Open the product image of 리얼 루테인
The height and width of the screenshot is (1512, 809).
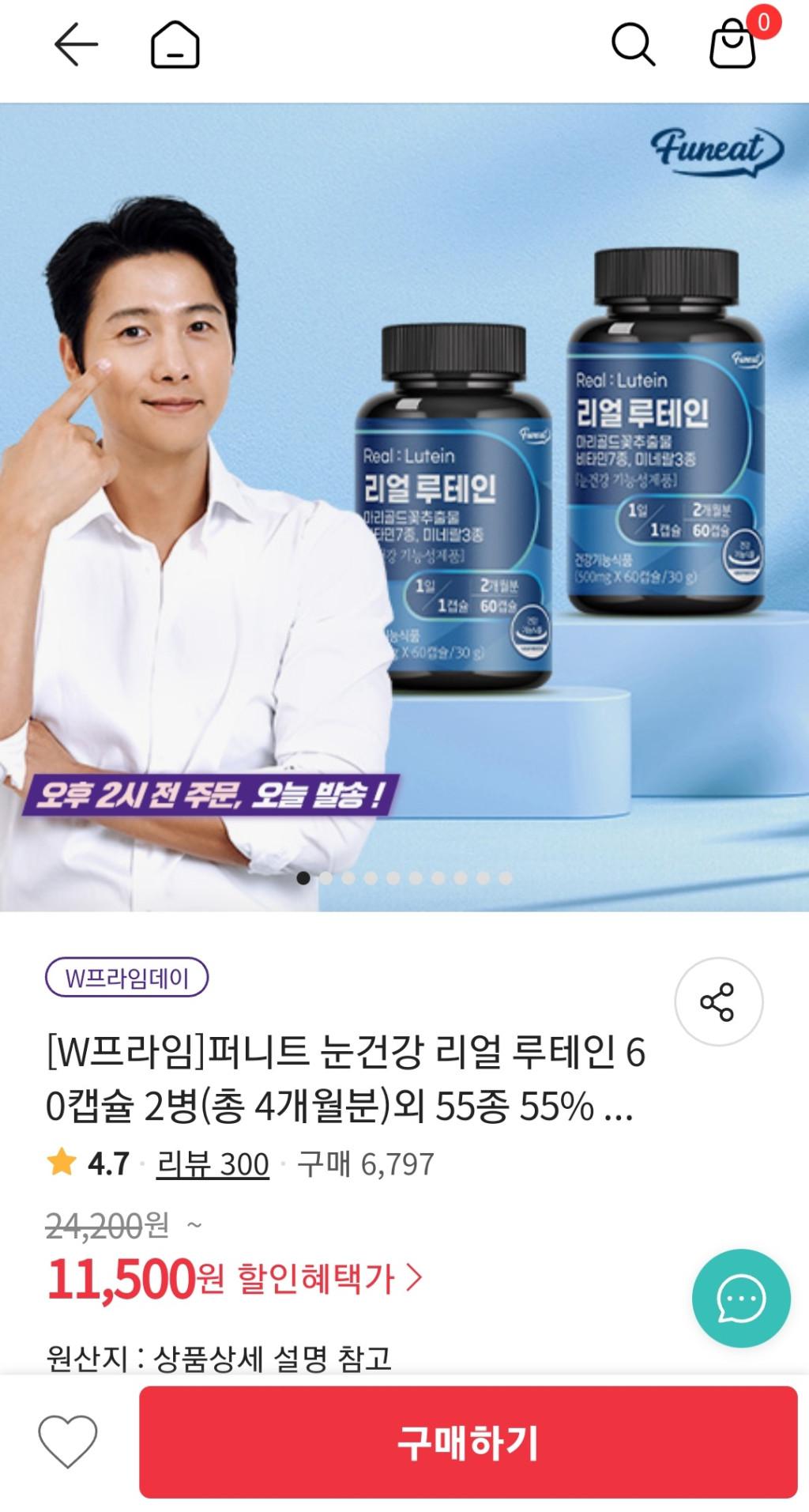(x=404, y=506)
